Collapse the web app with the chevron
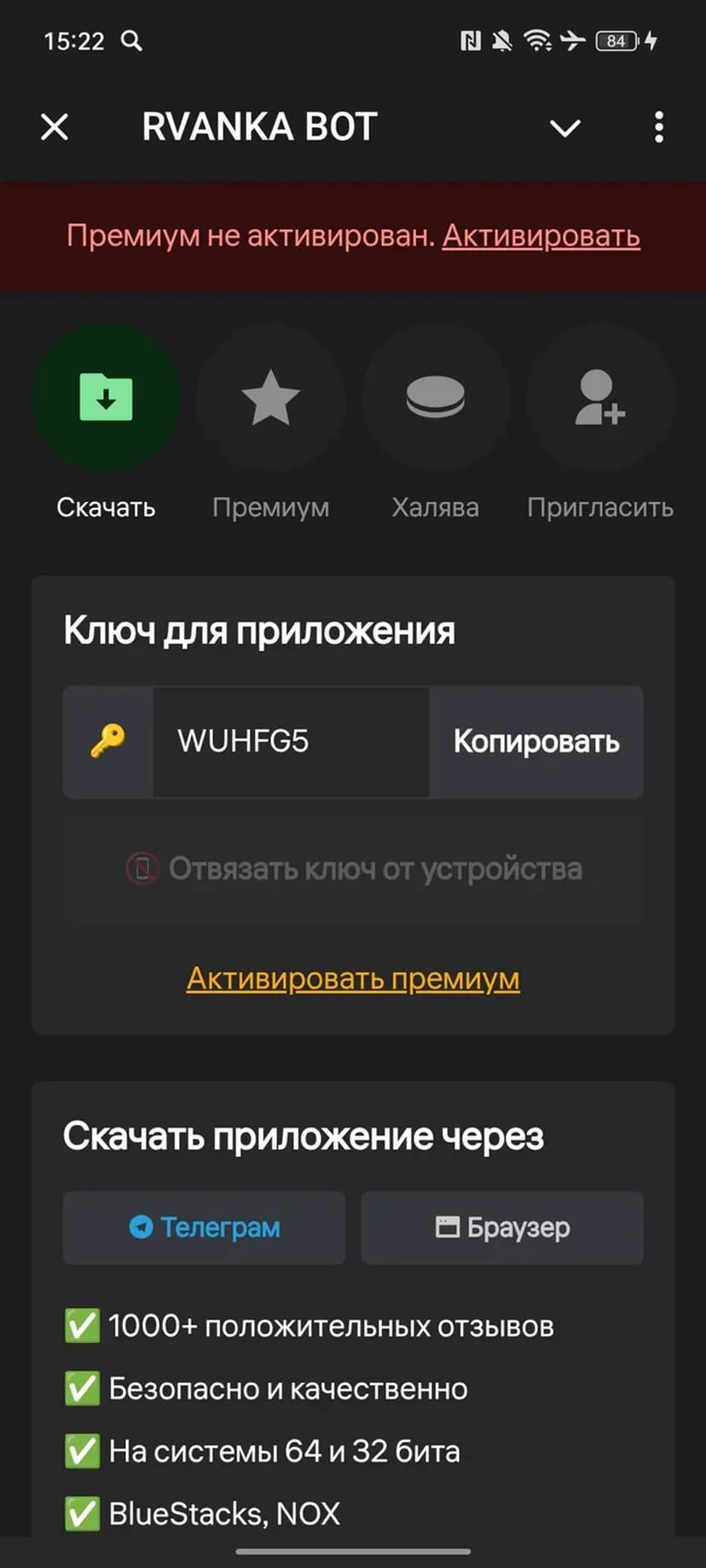 (564, 128)
